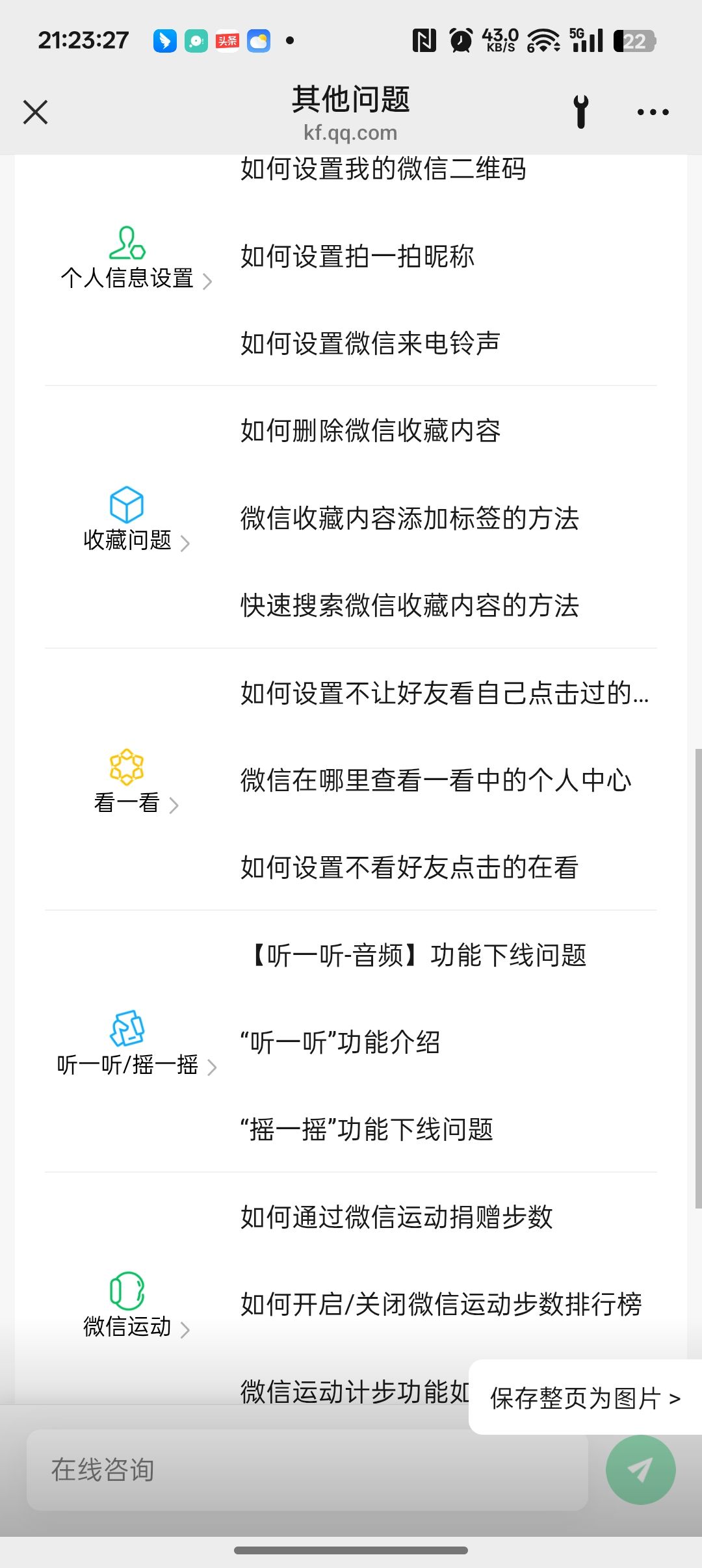Focus the 在线咨询 input field
The height and width of the screenshot is (1568, 702).
[x=307, y=1469]
